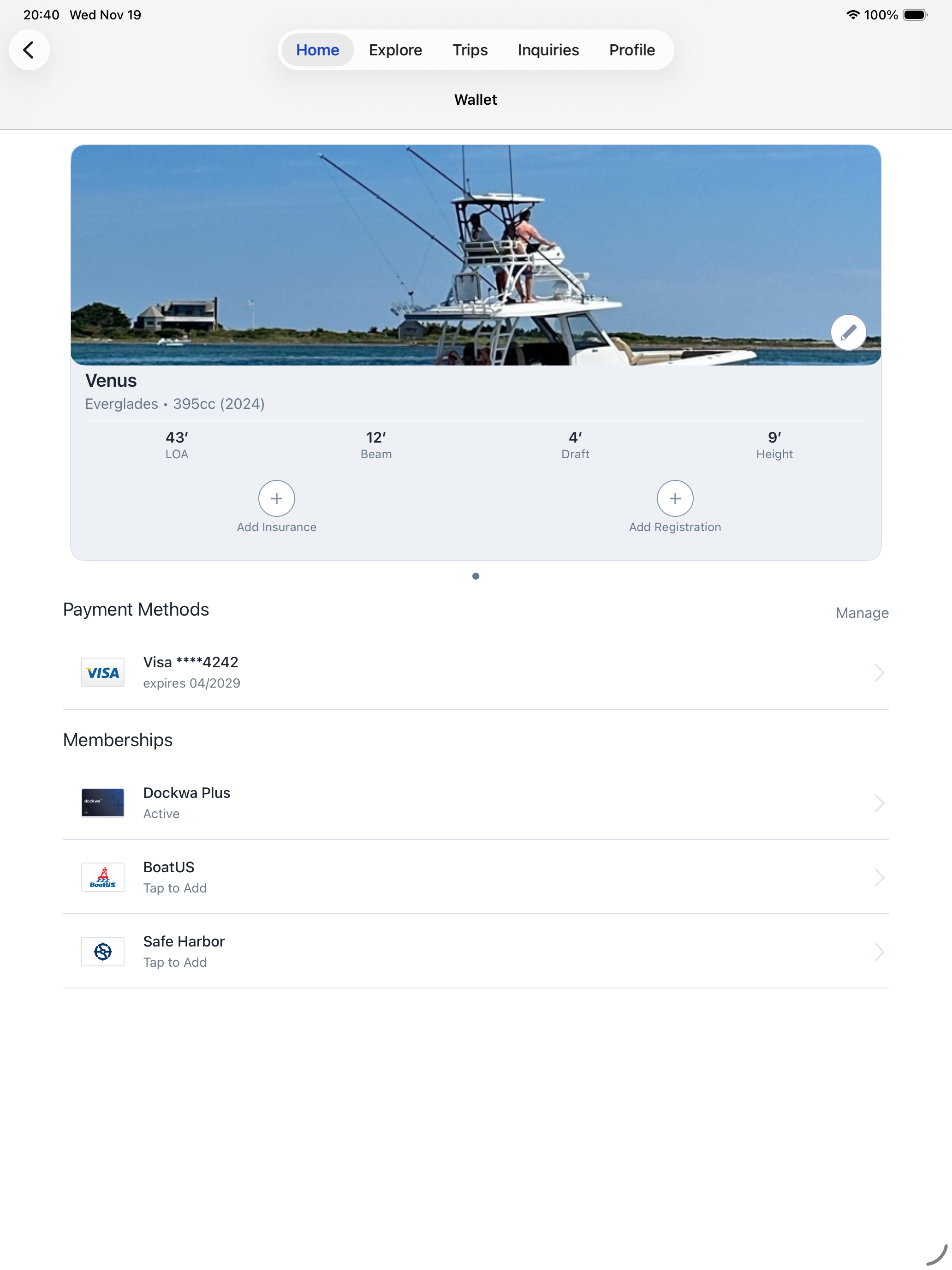The height and width of the screenshot is (1270, 952).
Task: Click the Add Registration plus icon
Action: pyautogui.click(x=675, y=498)
